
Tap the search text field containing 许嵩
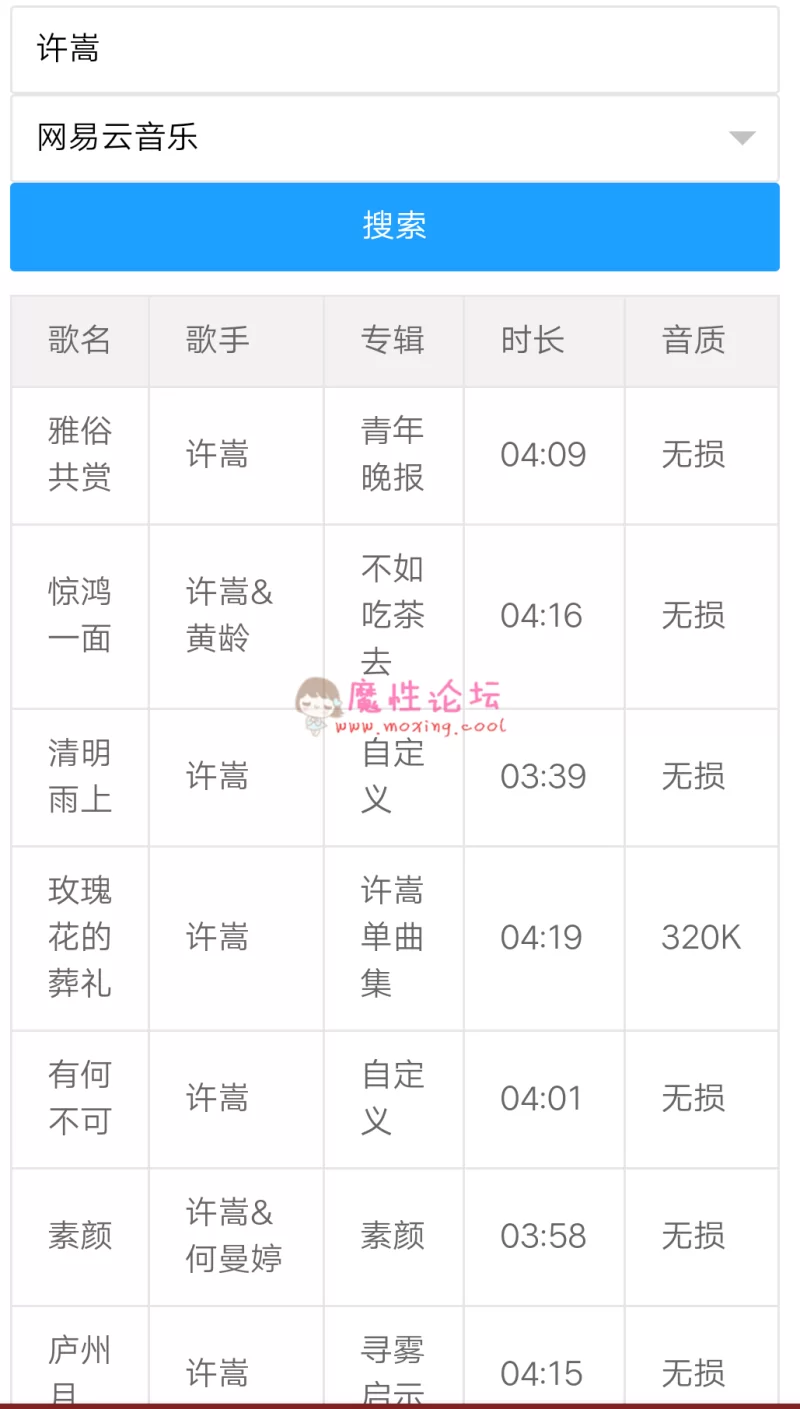tap(394, 49)
